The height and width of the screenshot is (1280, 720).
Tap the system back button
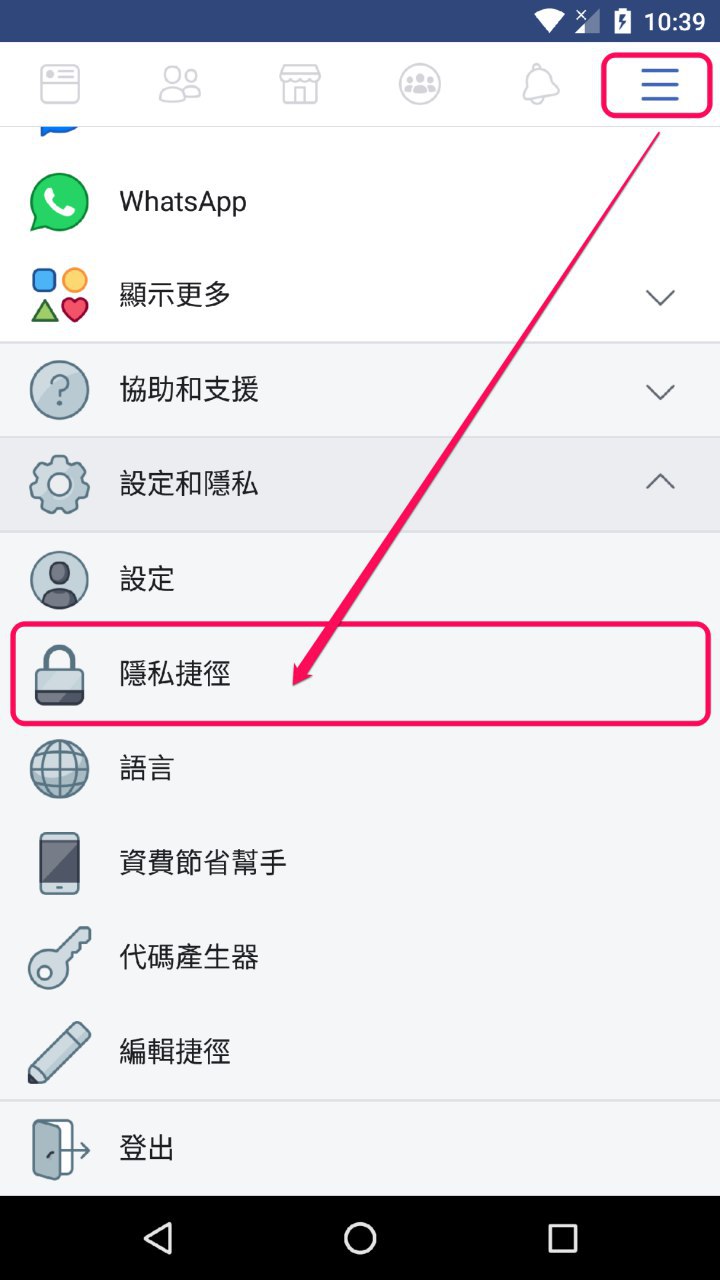click(x=158, y=1238)
